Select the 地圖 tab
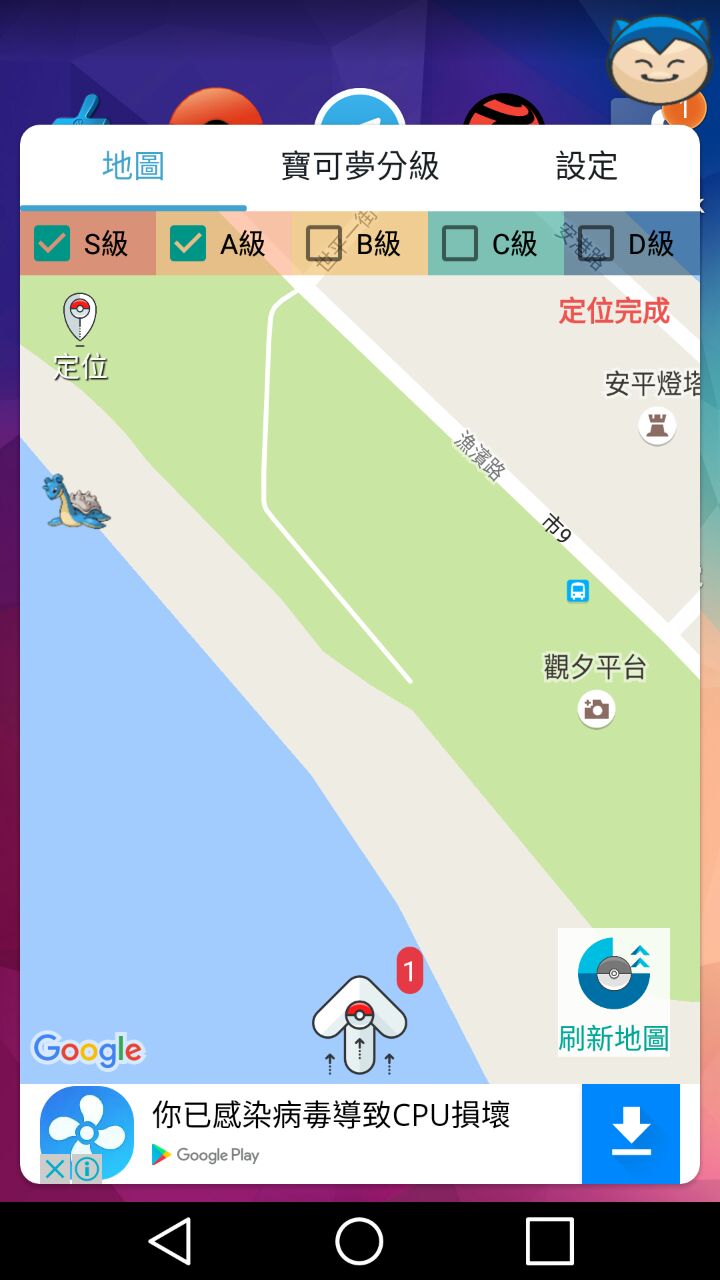The height and width of the screenshot is (1280, 720). pyautogui.click(x=133, y=166)
